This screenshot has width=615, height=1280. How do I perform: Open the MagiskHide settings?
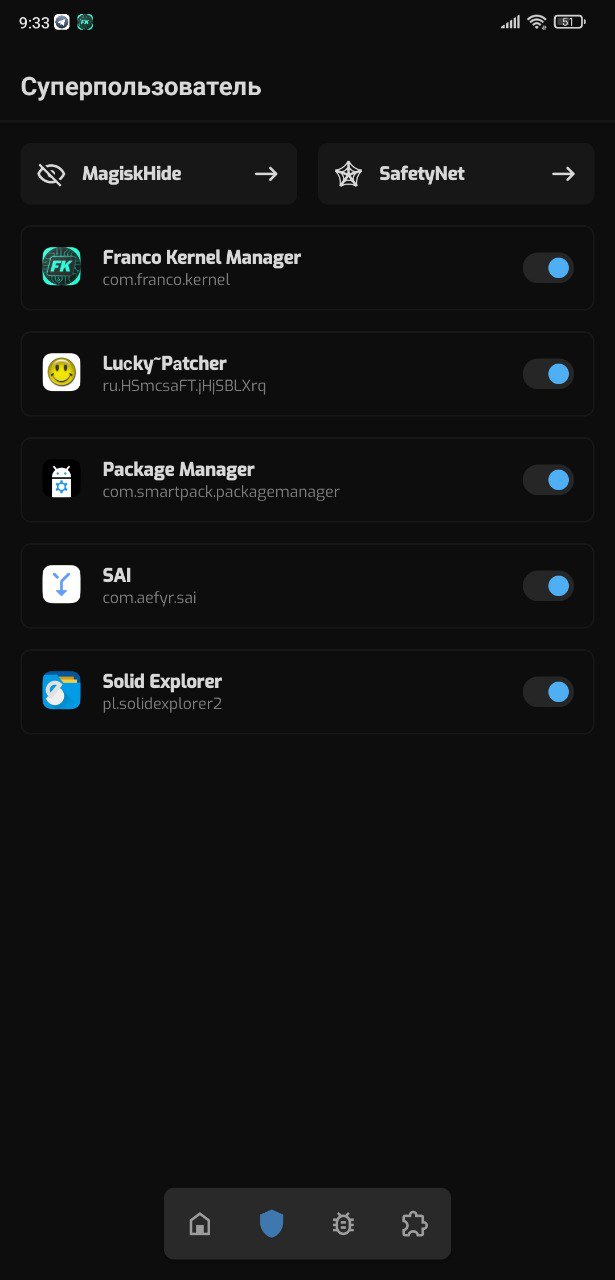(x=159, y=174)
